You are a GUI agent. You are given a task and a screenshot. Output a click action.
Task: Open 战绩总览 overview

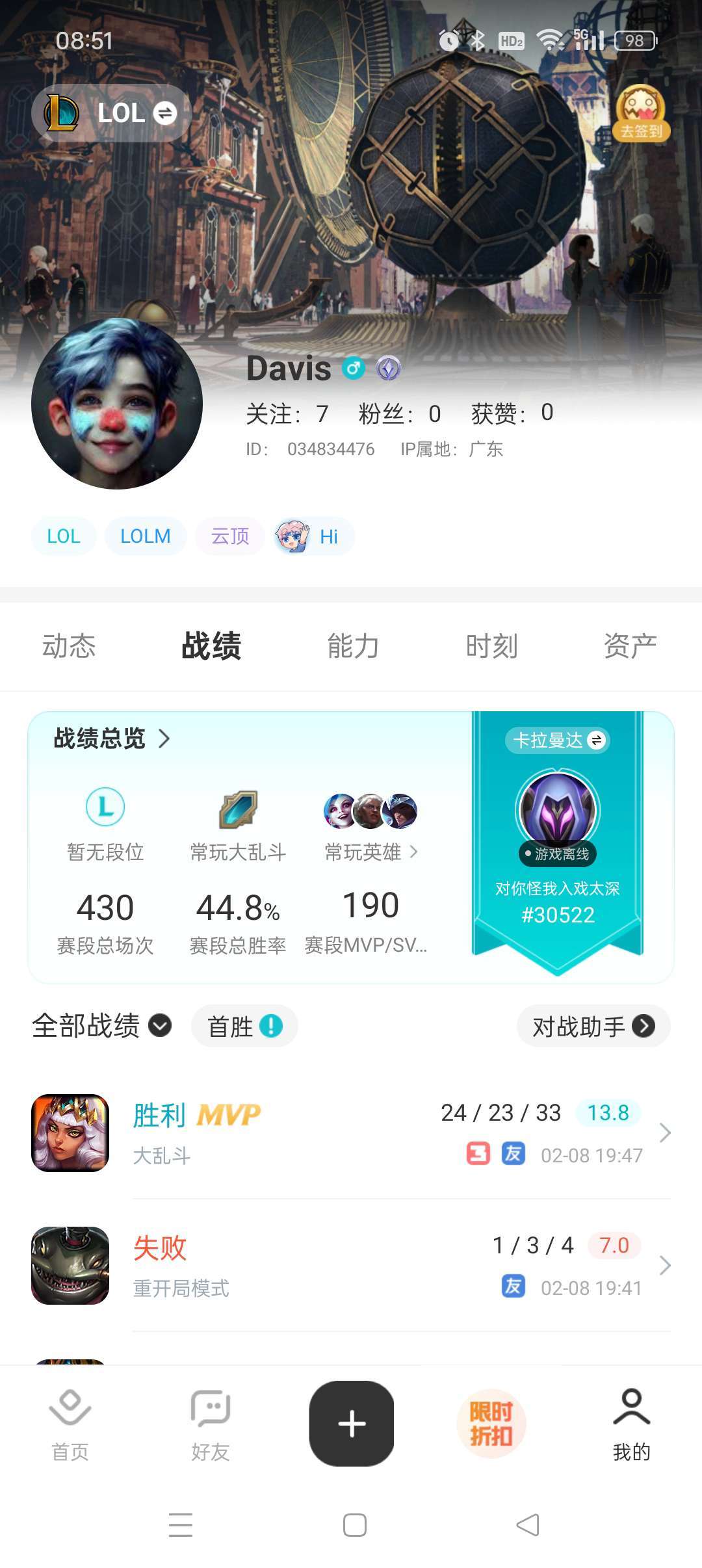[x=112, y=738]
